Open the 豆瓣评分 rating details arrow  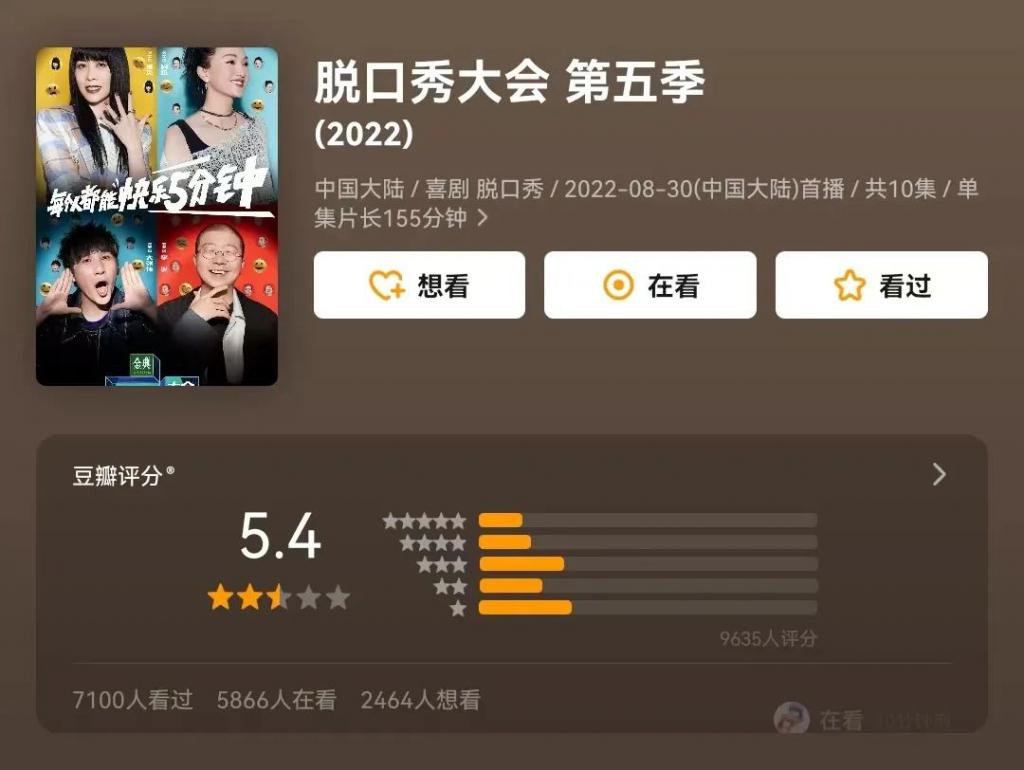coord(938,474)
